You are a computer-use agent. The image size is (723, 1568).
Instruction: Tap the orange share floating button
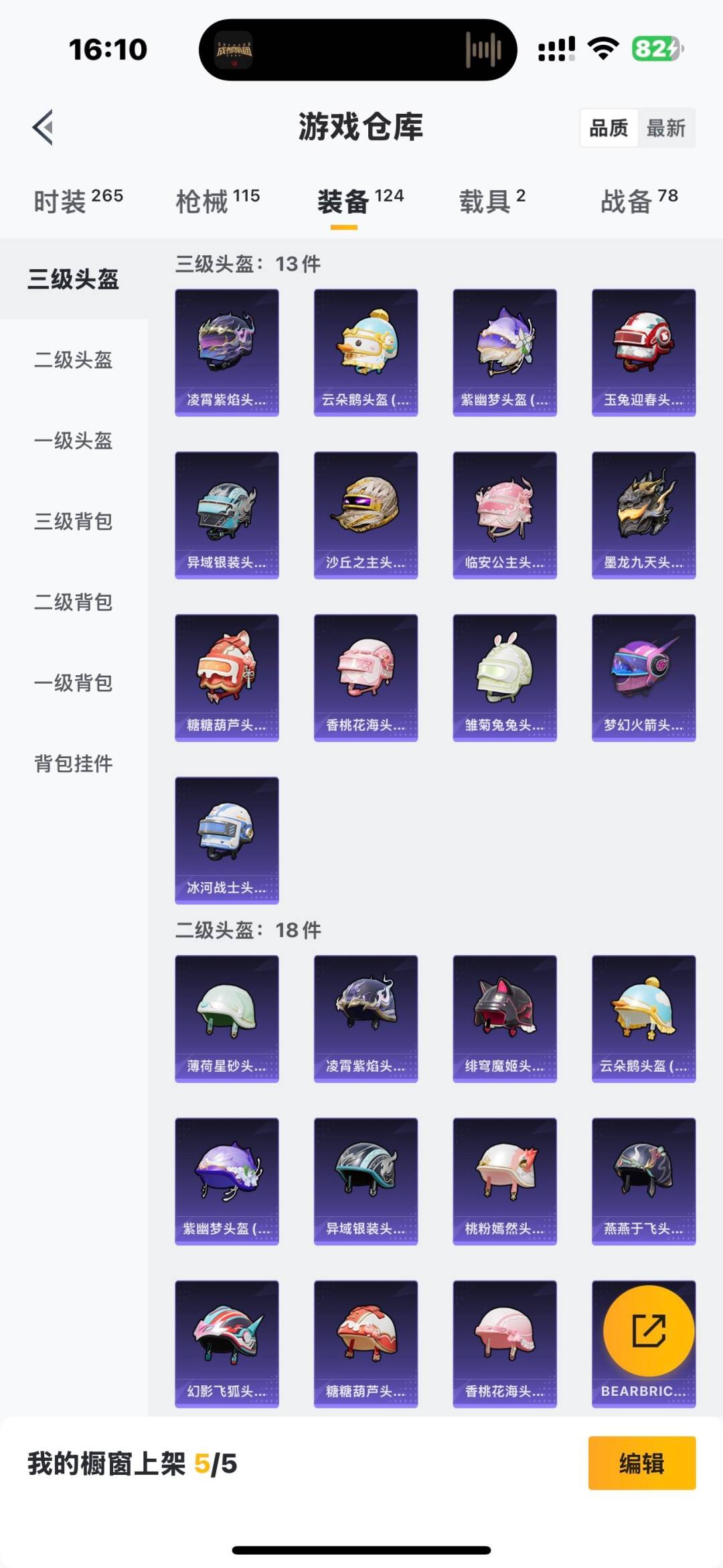(x=648, y=1330)
